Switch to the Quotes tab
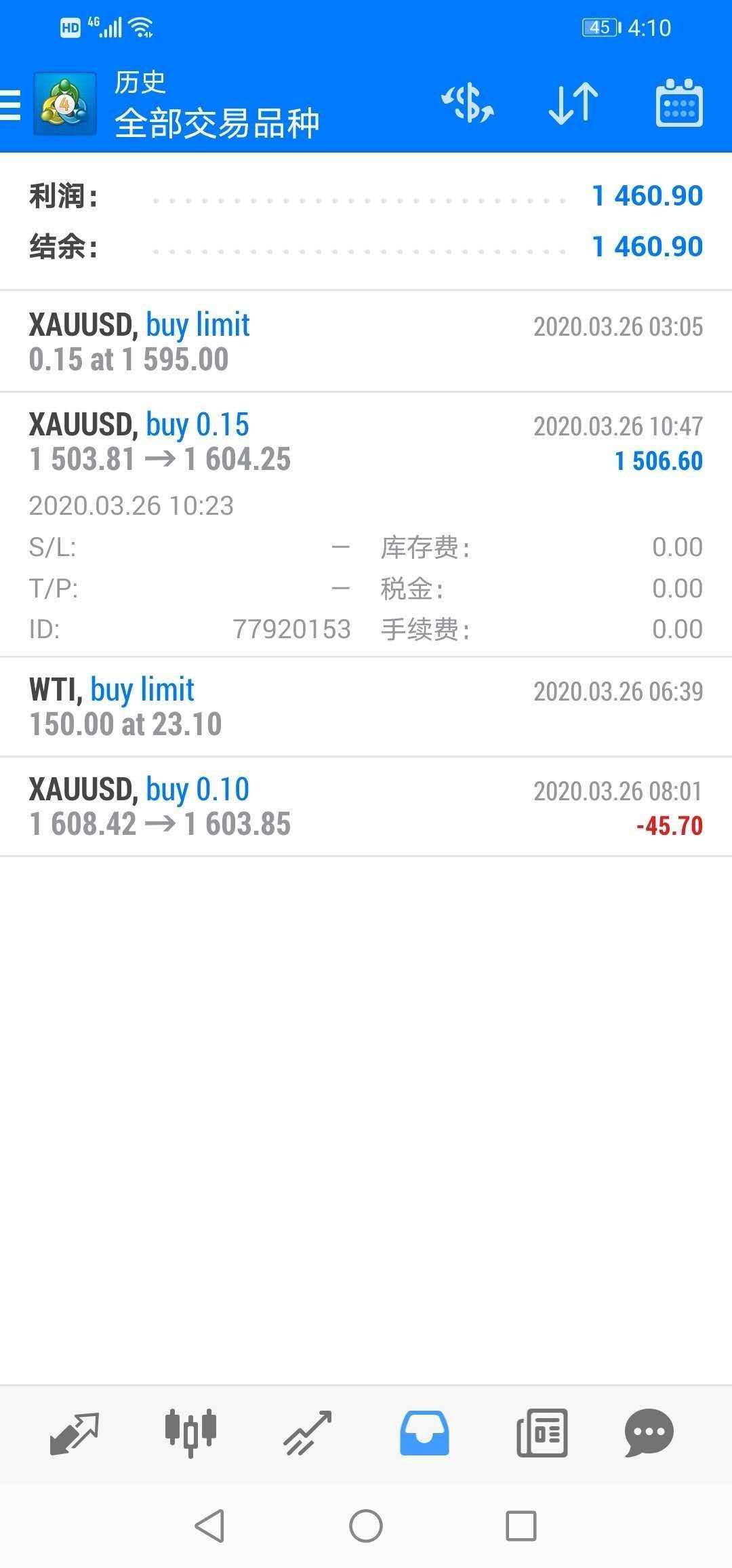 pos(75,1434)
